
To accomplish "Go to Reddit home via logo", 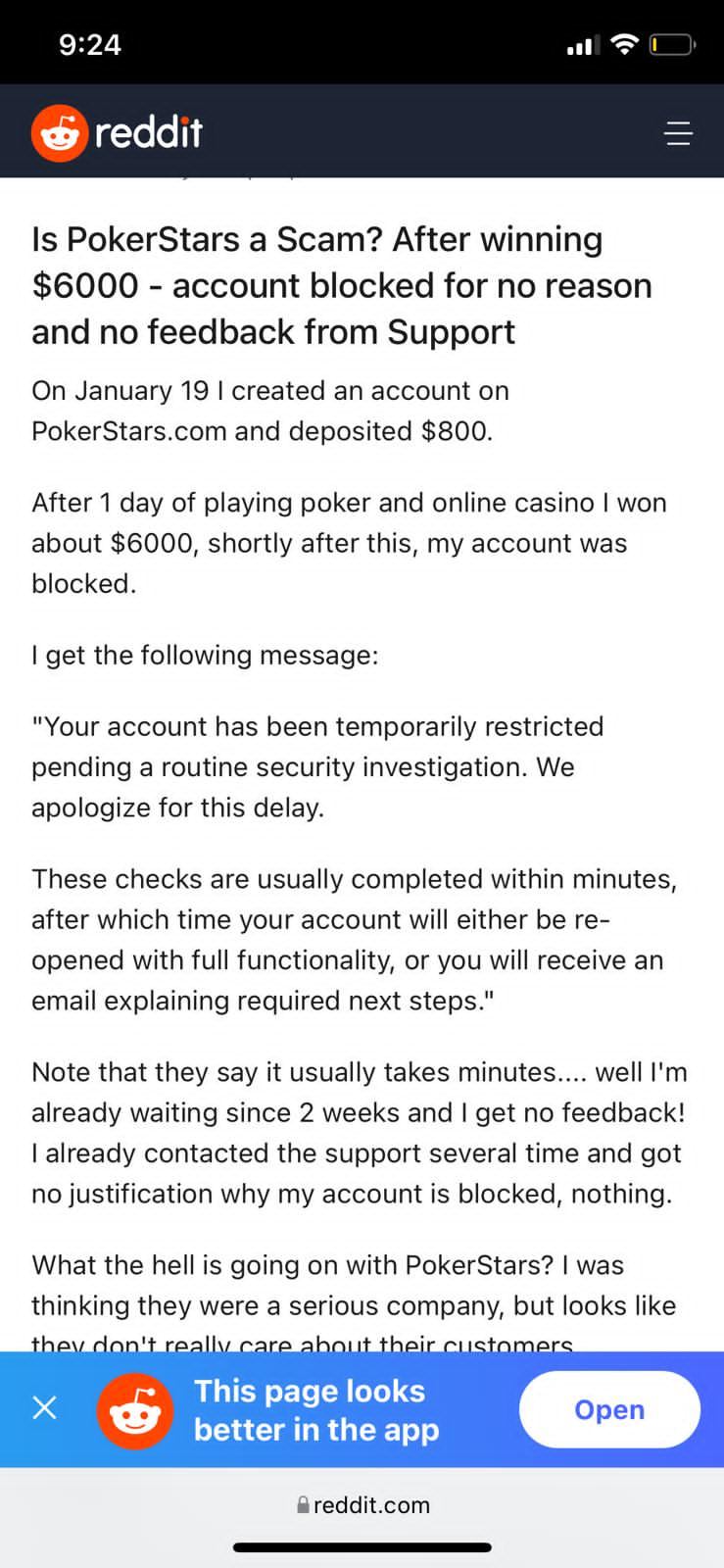I will click(x=117, y=132).
